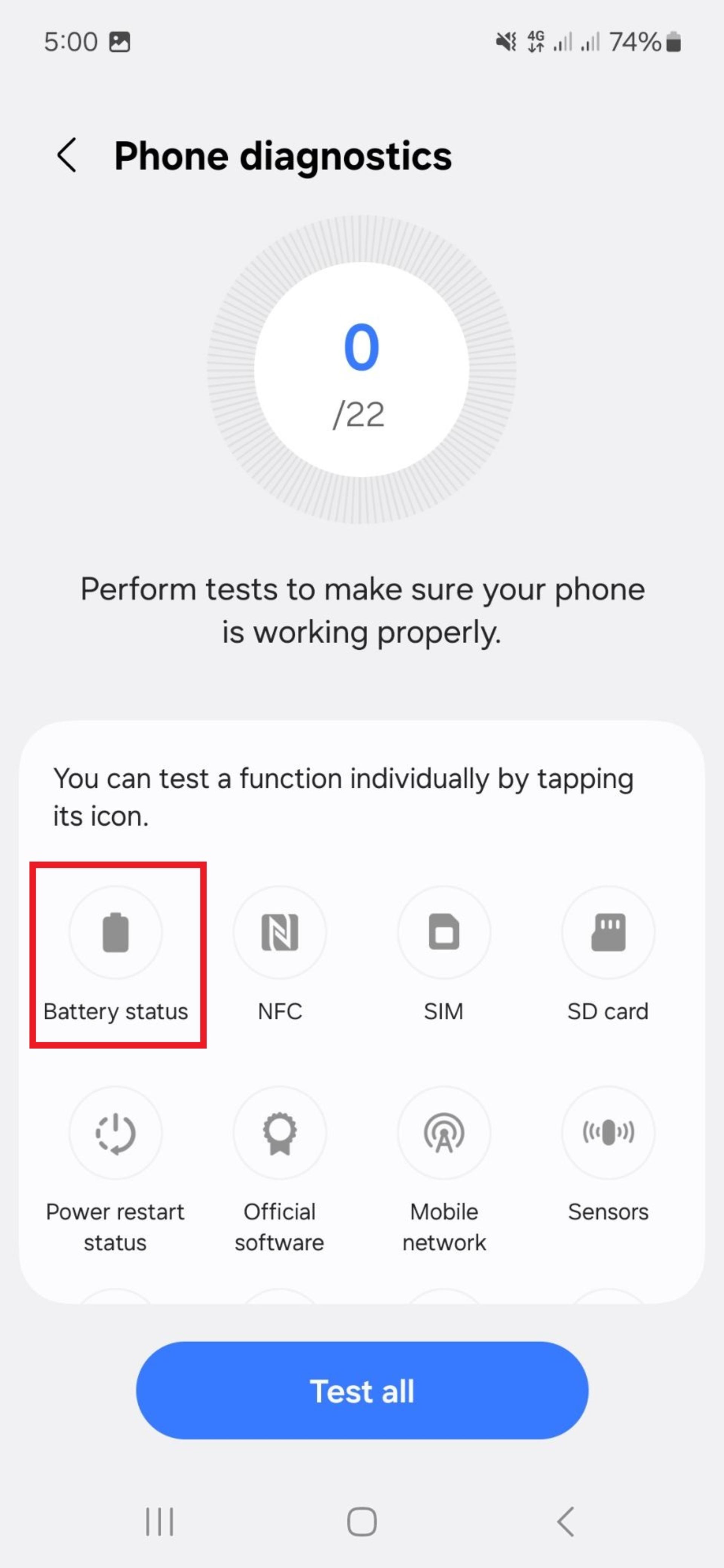Verify Official software status
The width and height of the screenshot is (724, 1568).
(x=280, y=1132)
